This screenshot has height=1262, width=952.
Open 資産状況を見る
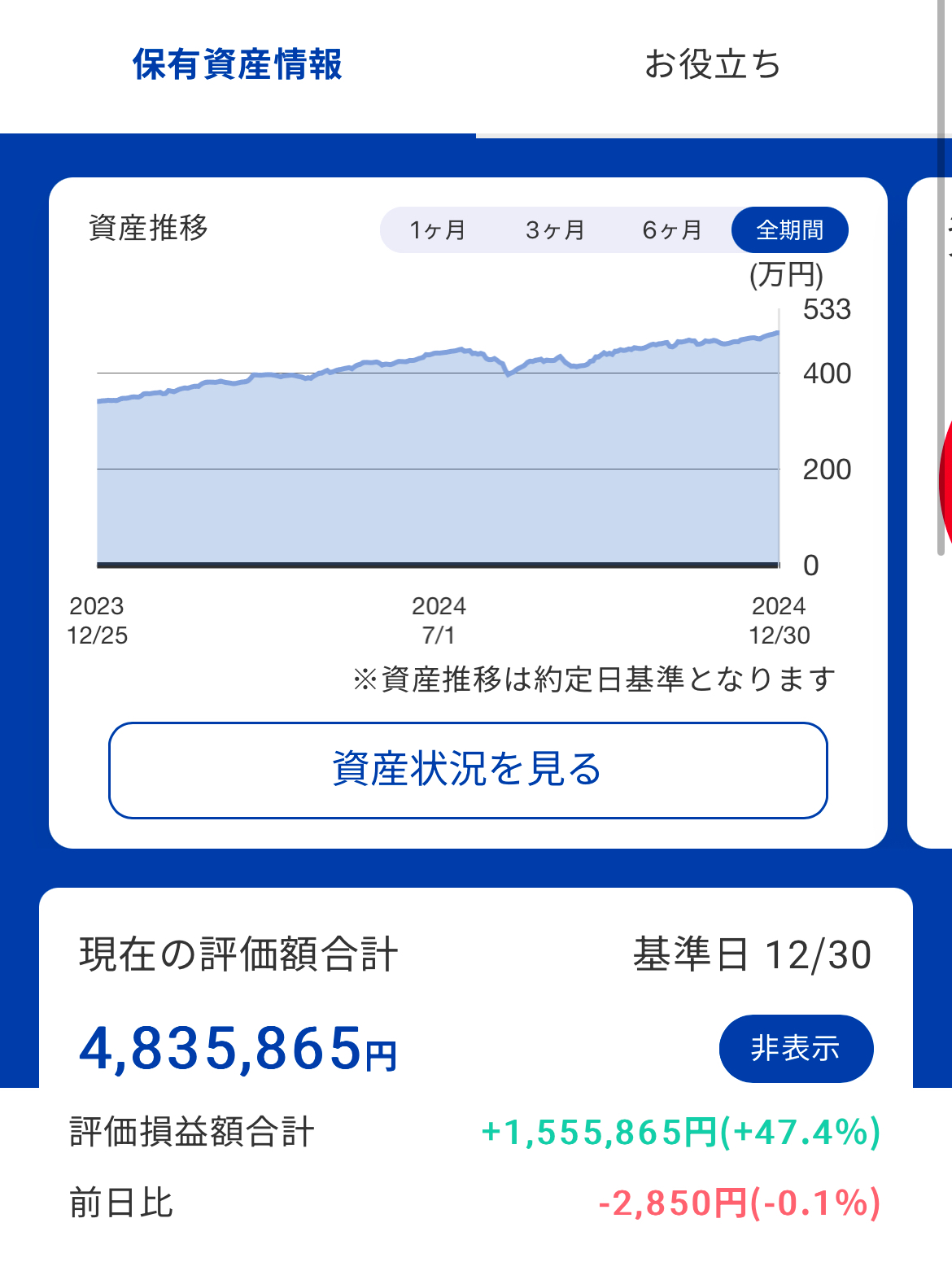tap(468, 770)
